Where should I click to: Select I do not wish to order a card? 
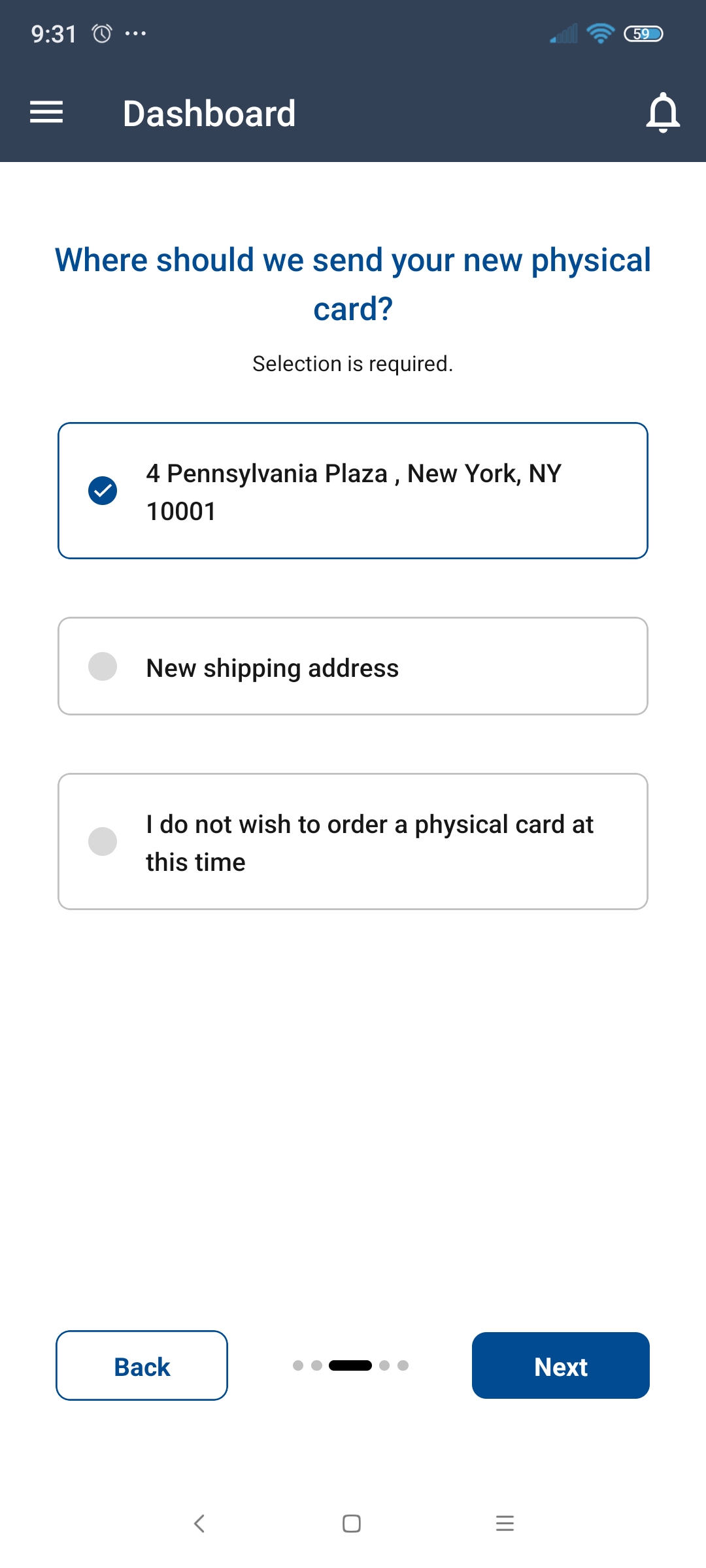(x=353, y=841)
